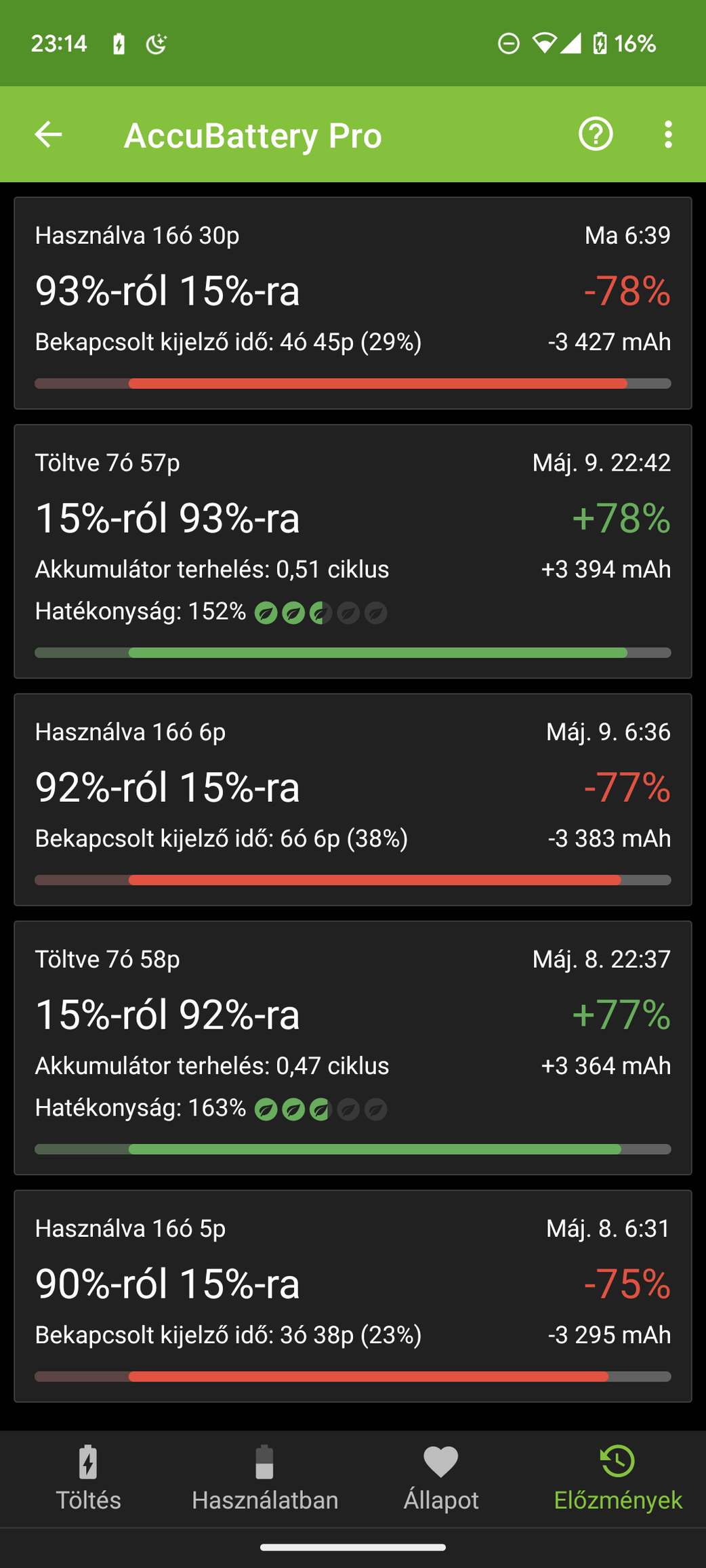Open the usage session from Ma 6:39
The image size is (706, 1568).
coord(353,303)
